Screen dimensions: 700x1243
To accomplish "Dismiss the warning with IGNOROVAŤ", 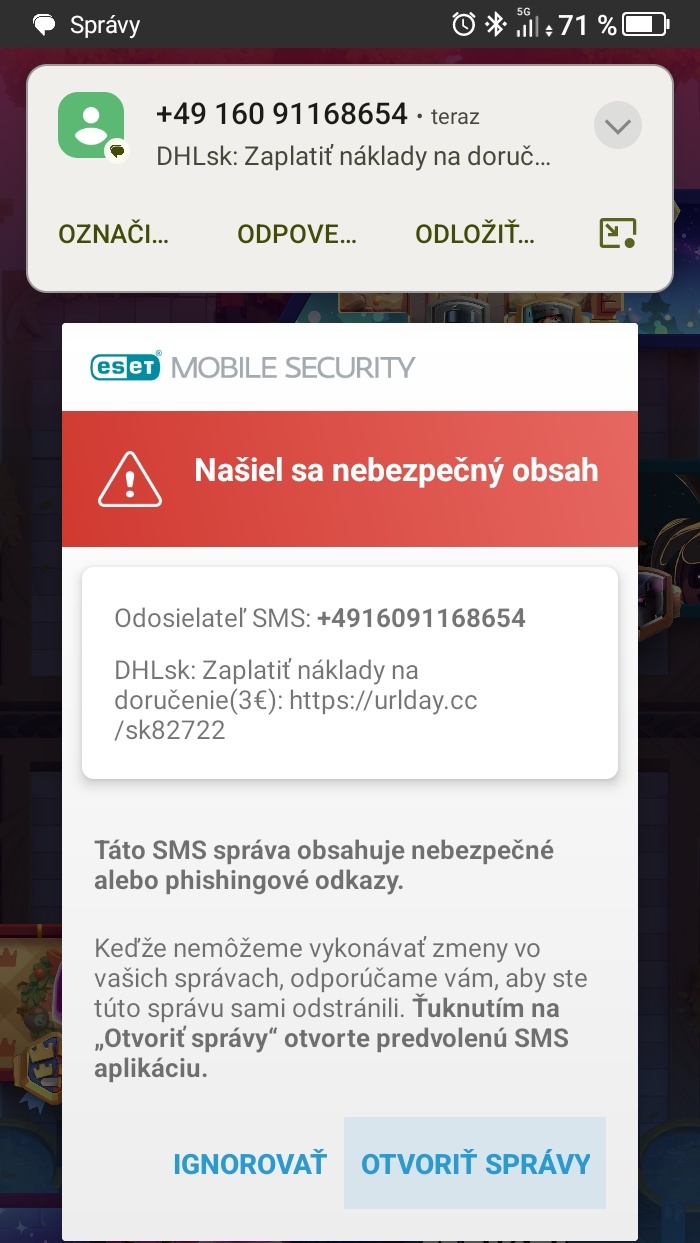I will (x=250, y=1164).
